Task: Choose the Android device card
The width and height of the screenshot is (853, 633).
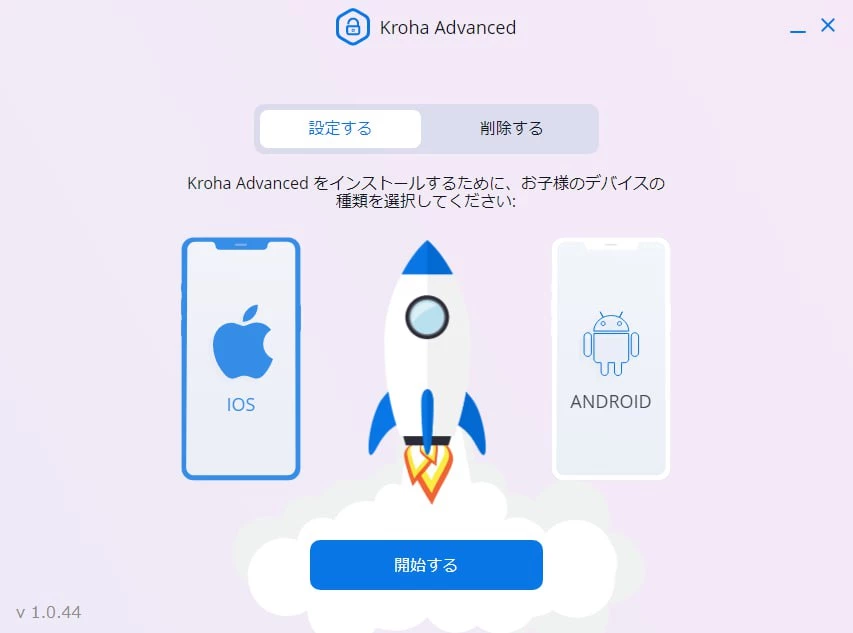Action: pos(610,359)
